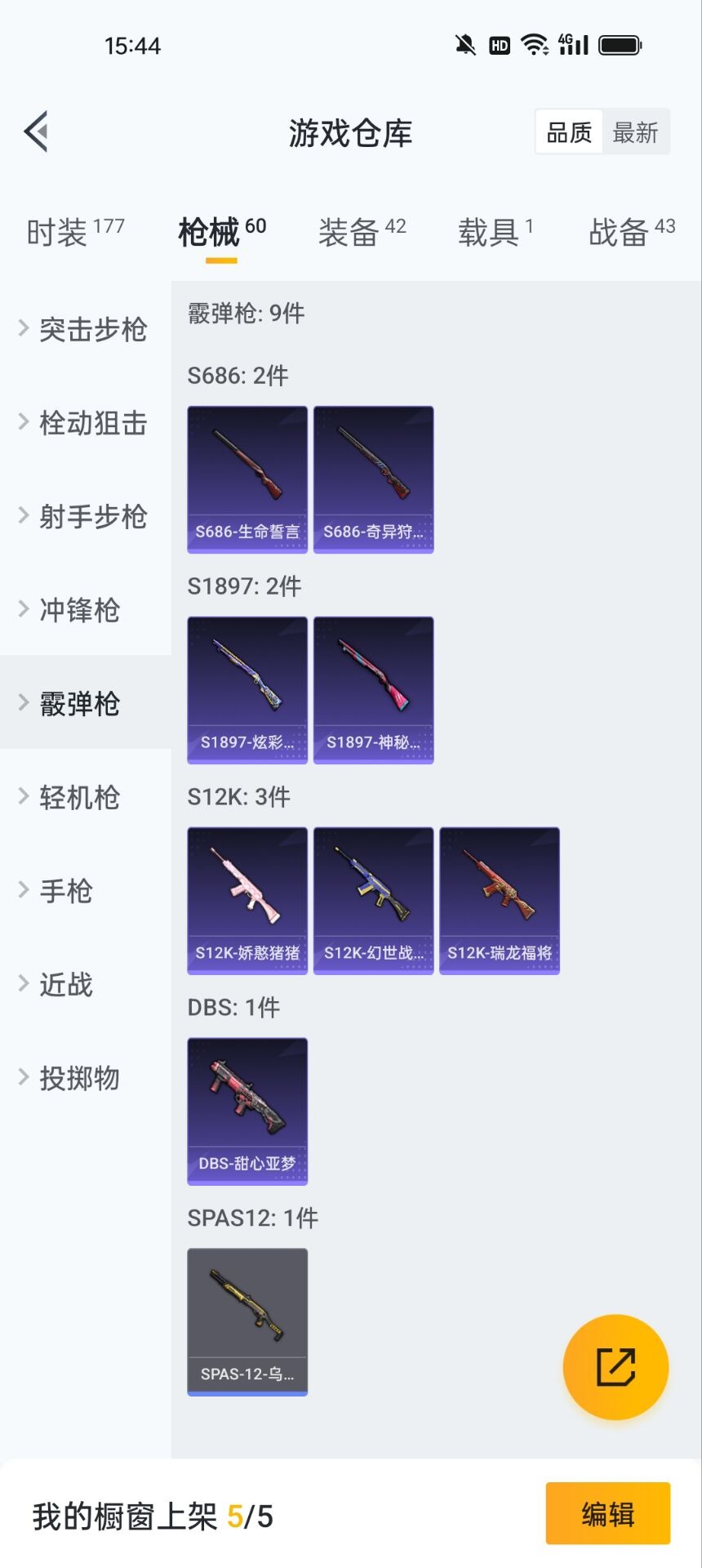Sort by 最新
702x1568 pixels.
635,132
